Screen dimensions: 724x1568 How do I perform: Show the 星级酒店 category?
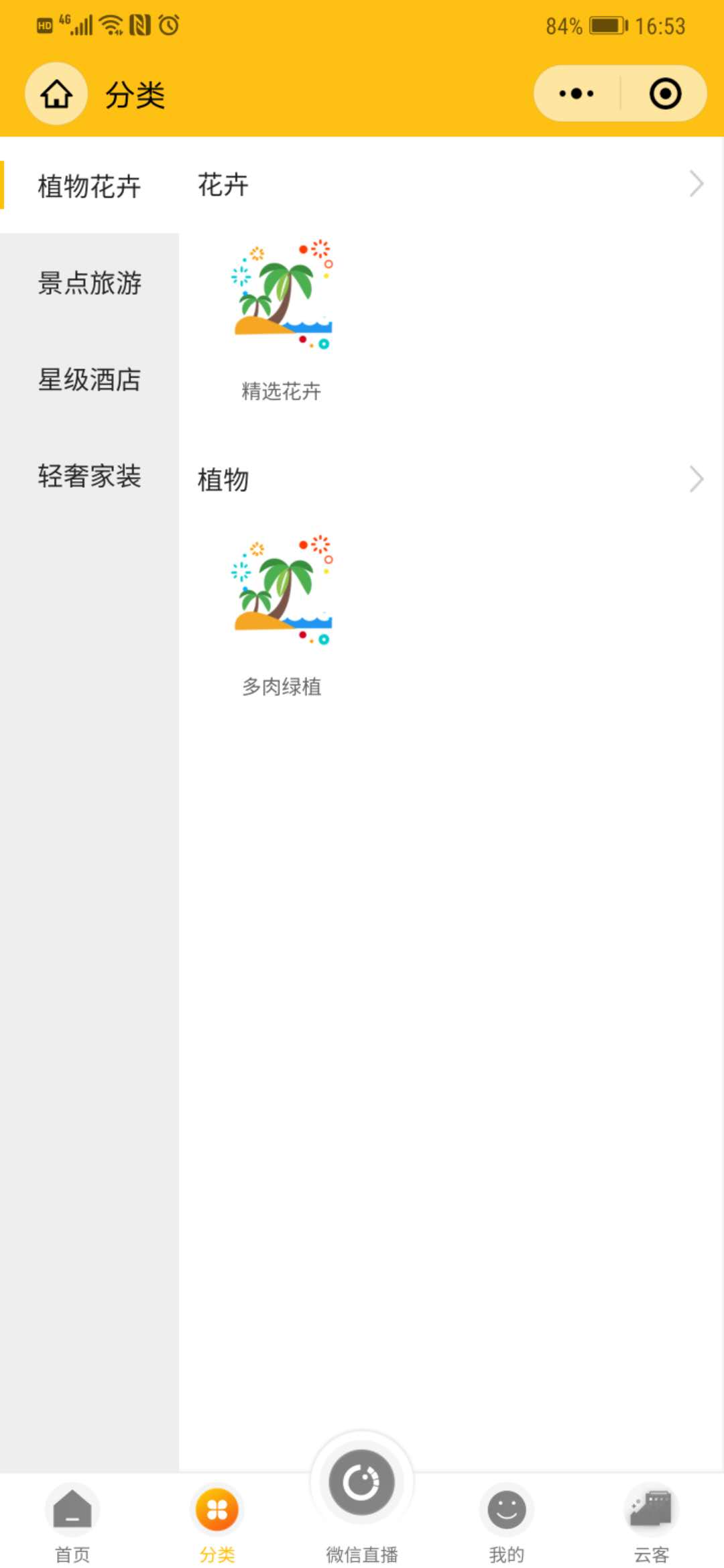pos(89,379)
